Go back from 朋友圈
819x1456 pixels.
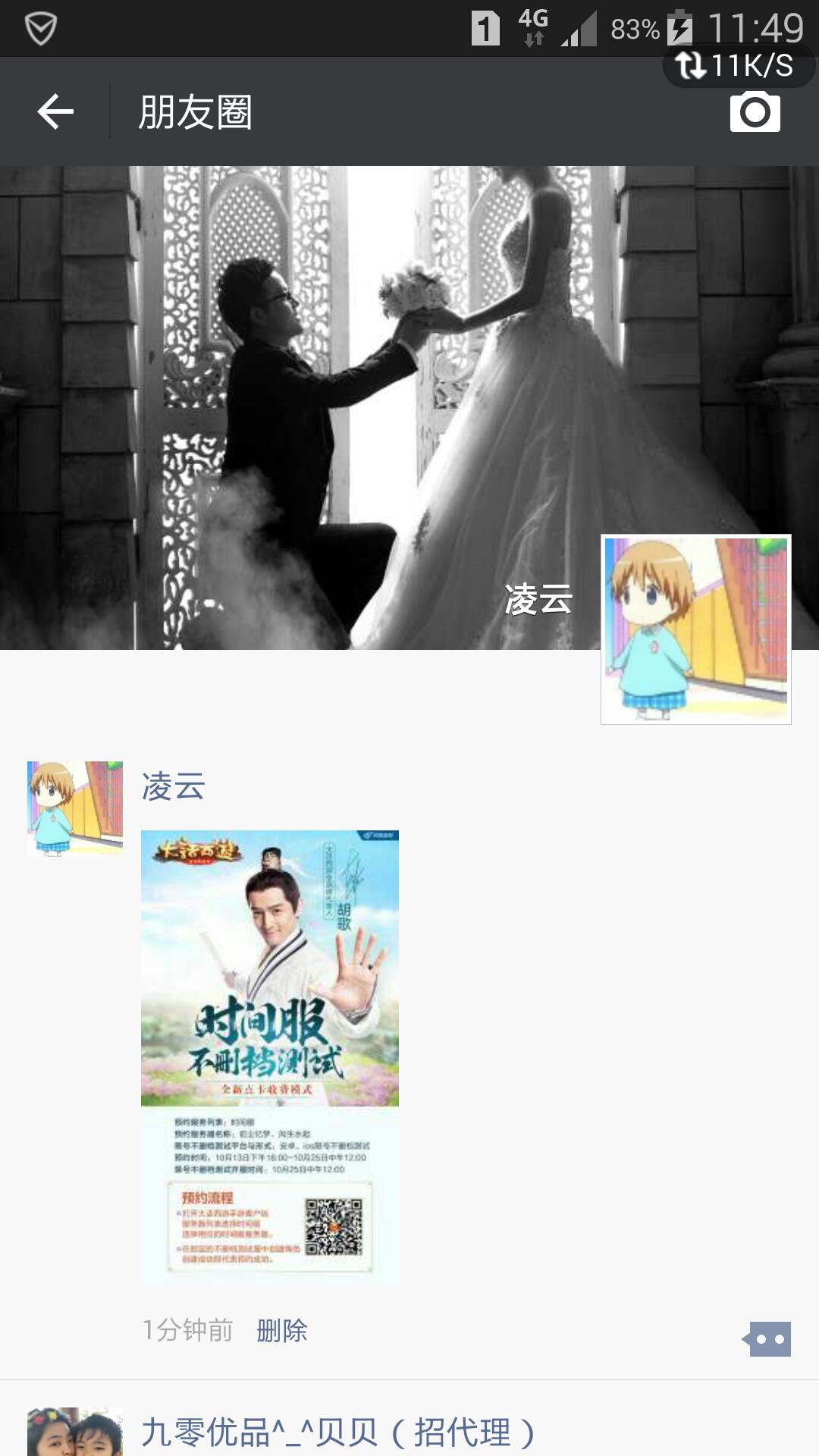click(x=55, y=112)
